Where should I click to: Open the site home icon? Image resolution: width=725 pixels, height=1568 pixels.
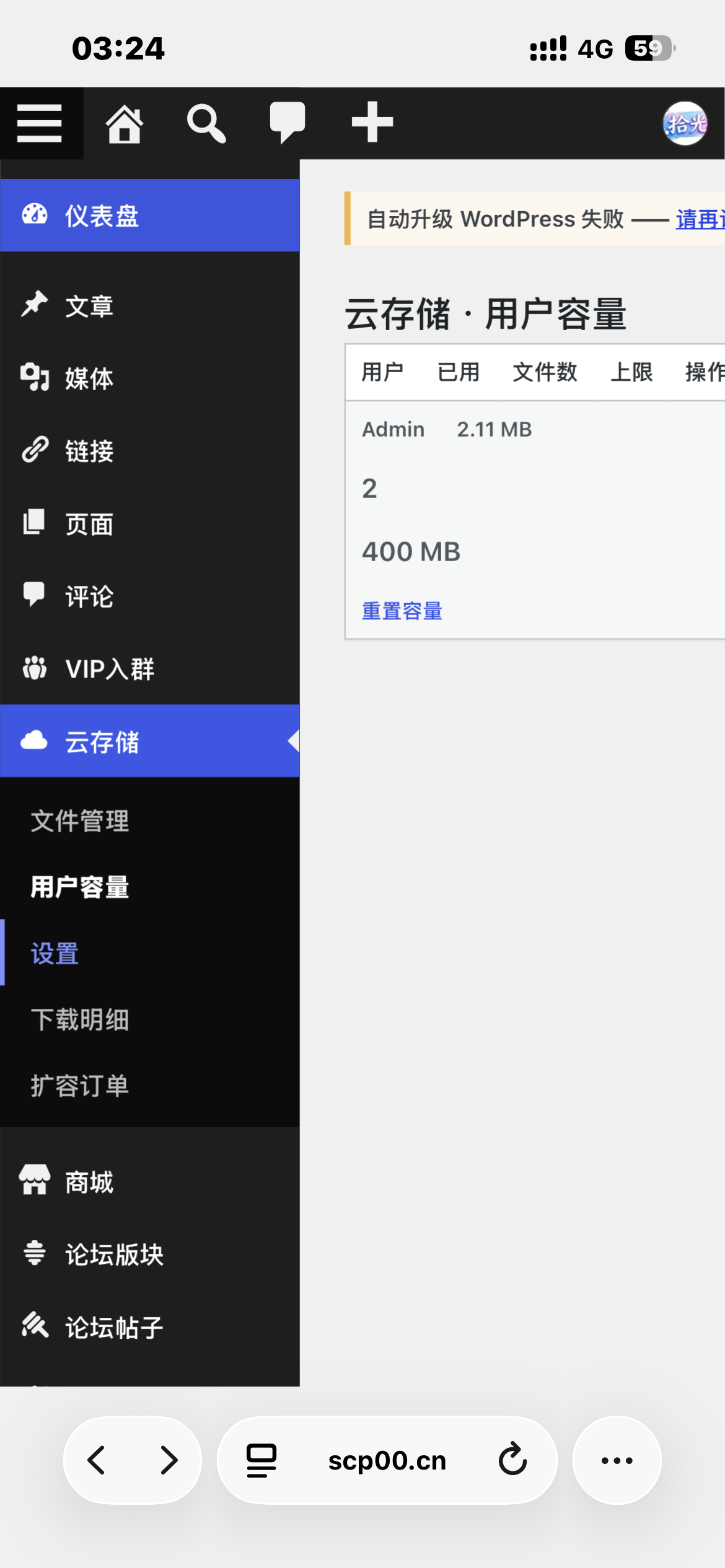(125, 123)
